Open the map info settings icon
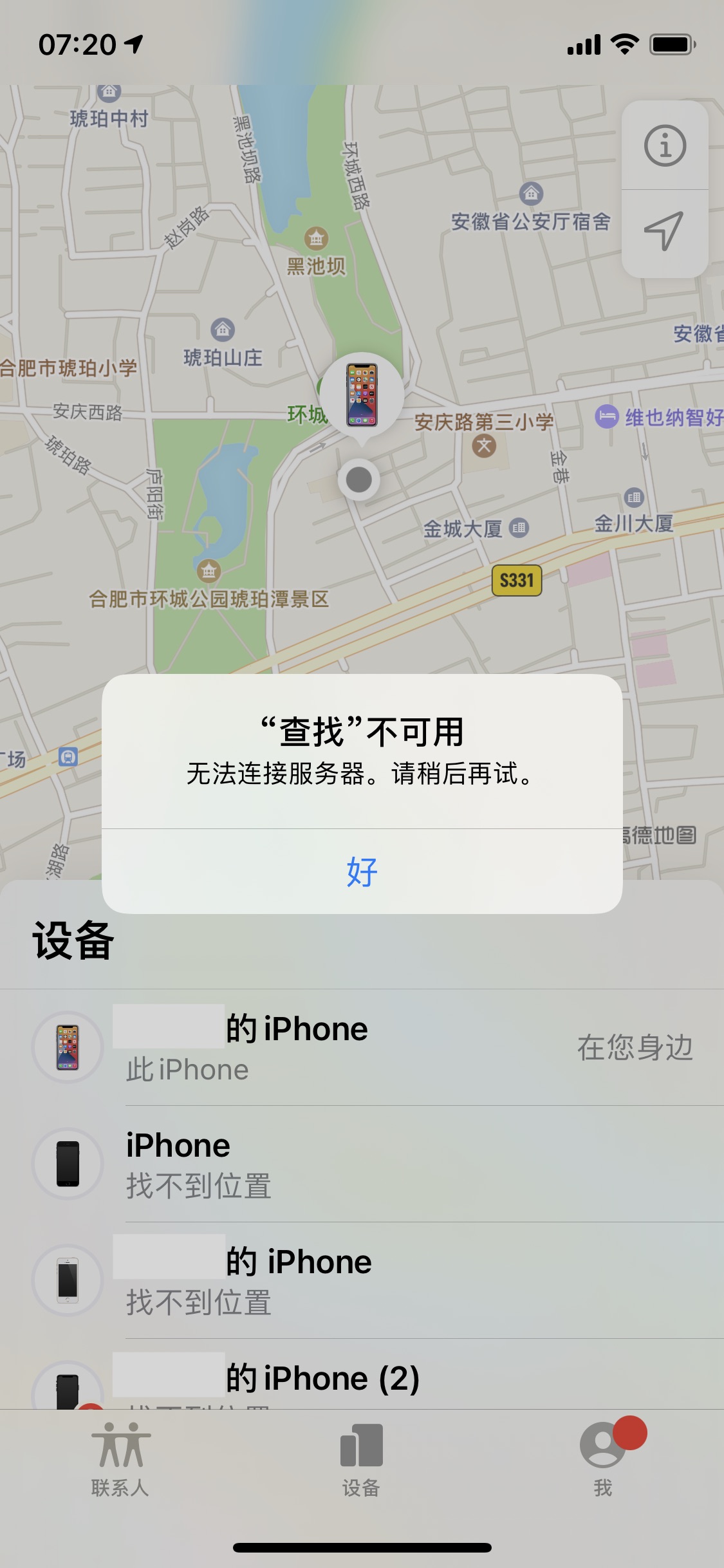The width and height of the screenshot is (724, 1568). tap(665, 145)
